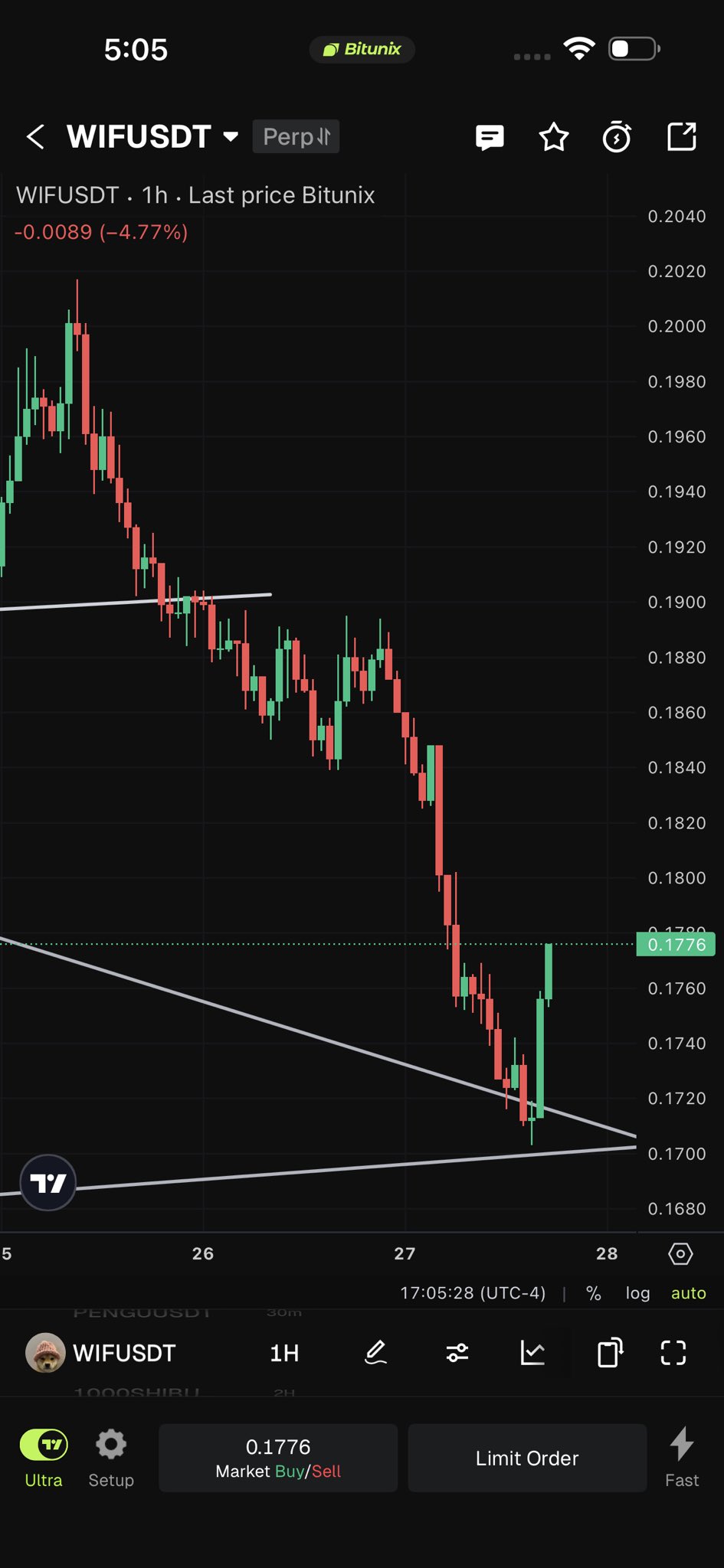Open the WIFUSDT symbol selector in toolbar

(x=103, y=1353)
